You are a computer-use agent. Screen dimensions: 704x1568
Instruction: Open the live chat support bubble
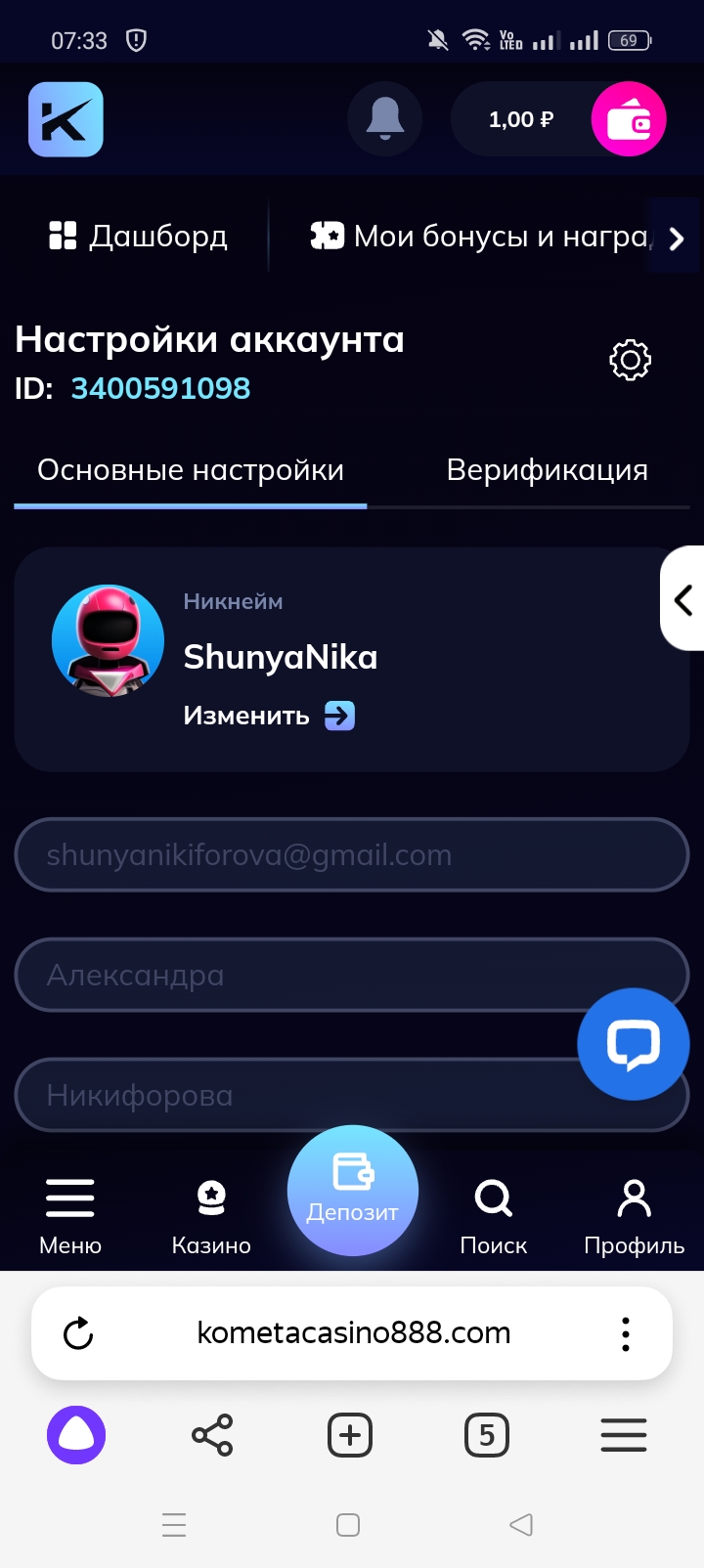tap(633, 1044)
